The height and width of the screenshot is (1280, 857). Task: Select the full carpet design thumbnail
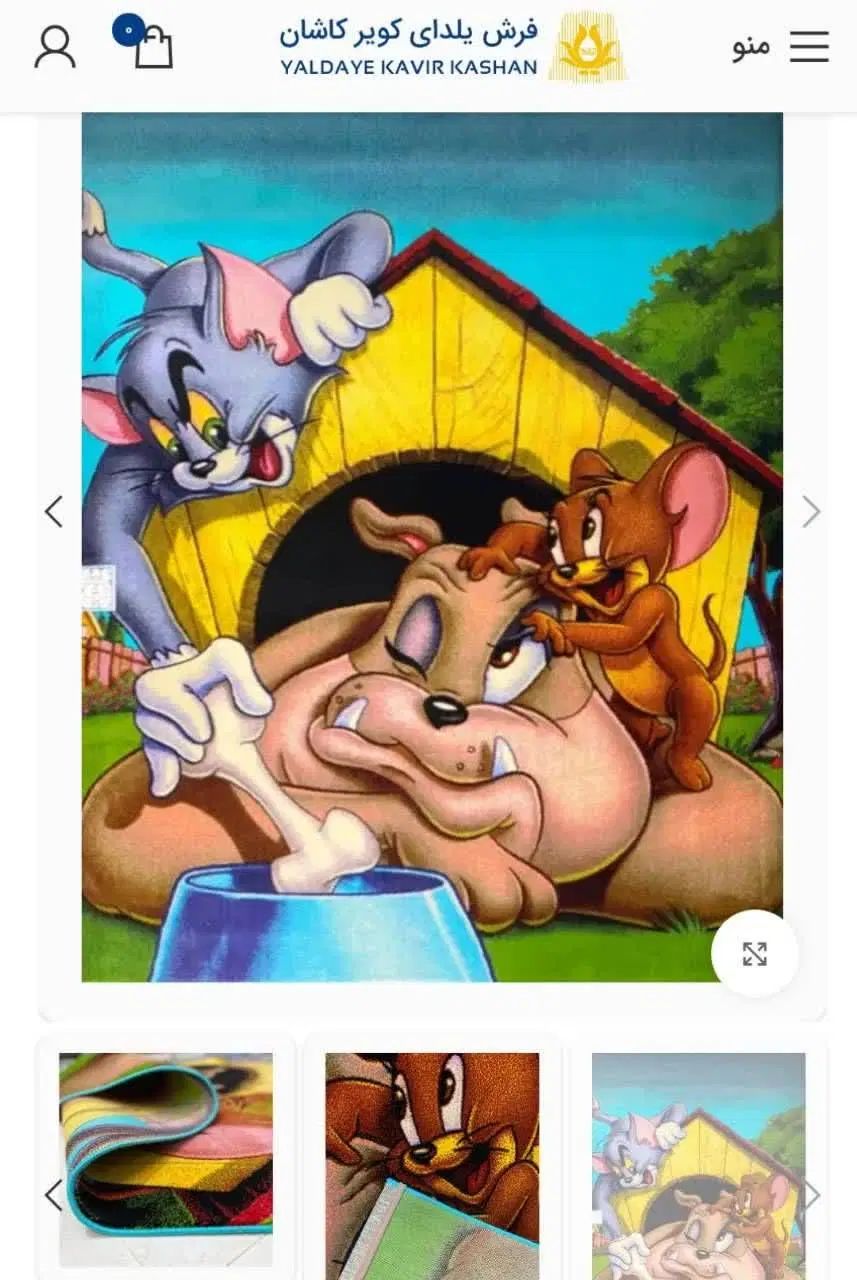(x=698, y=1160)
